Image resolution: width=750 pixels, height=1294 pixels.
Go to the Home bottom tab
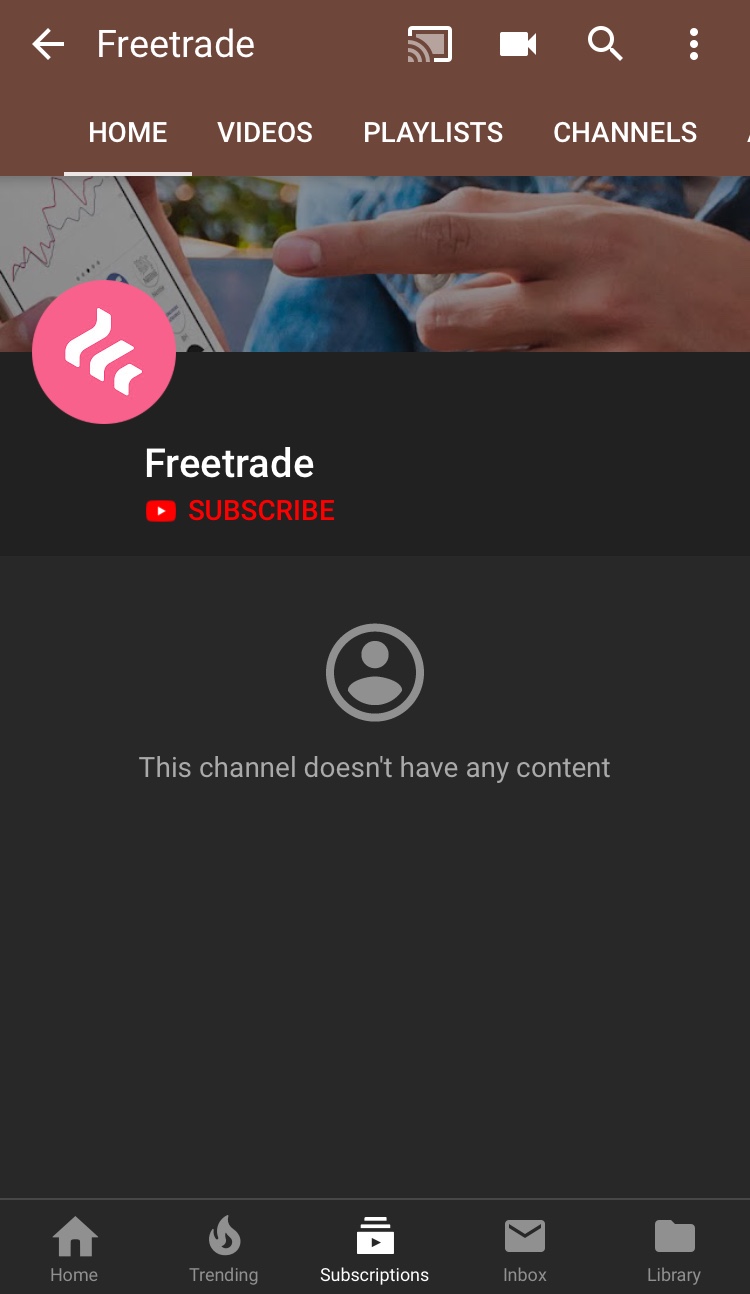click(x=74, y=1249)
